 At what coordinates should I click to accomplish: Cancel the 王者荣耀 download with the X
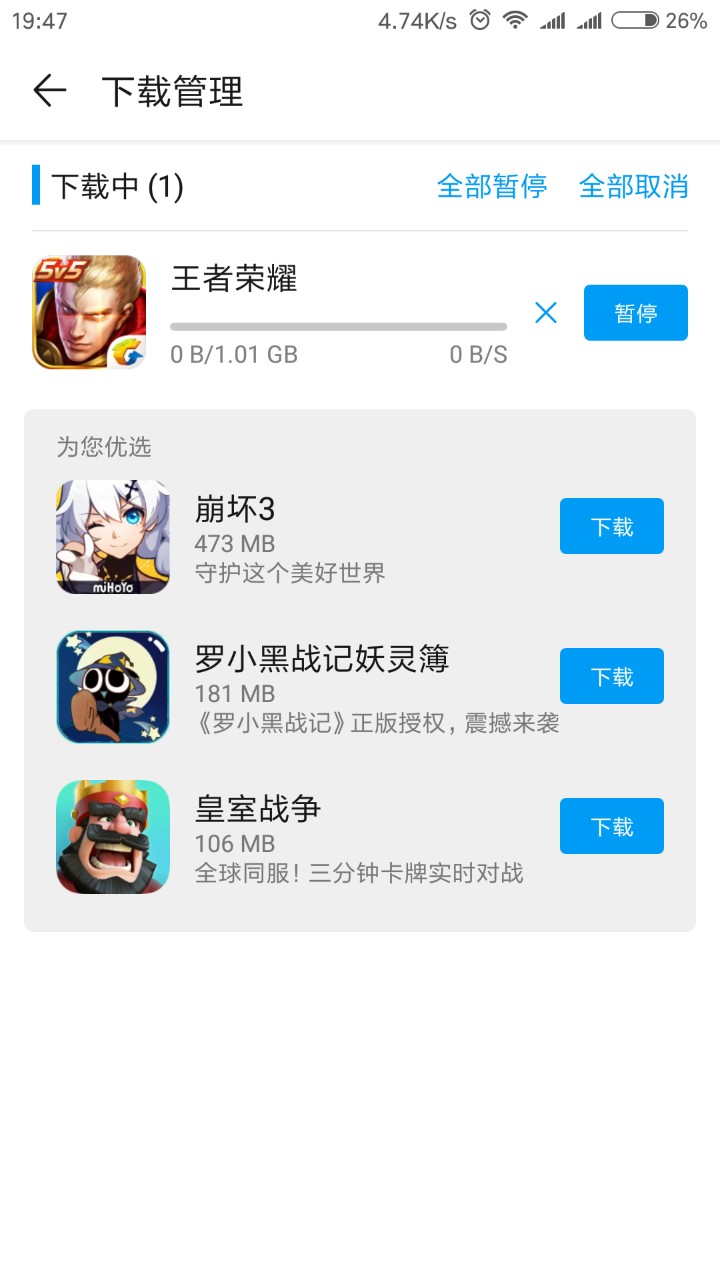click(x=545, y=313)
